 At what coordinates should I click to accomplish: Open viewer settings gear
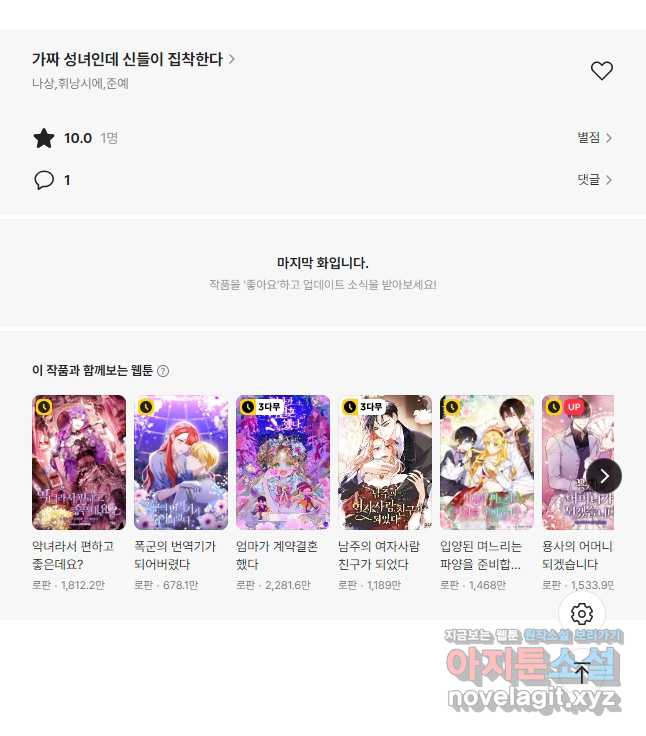point(582,614)
